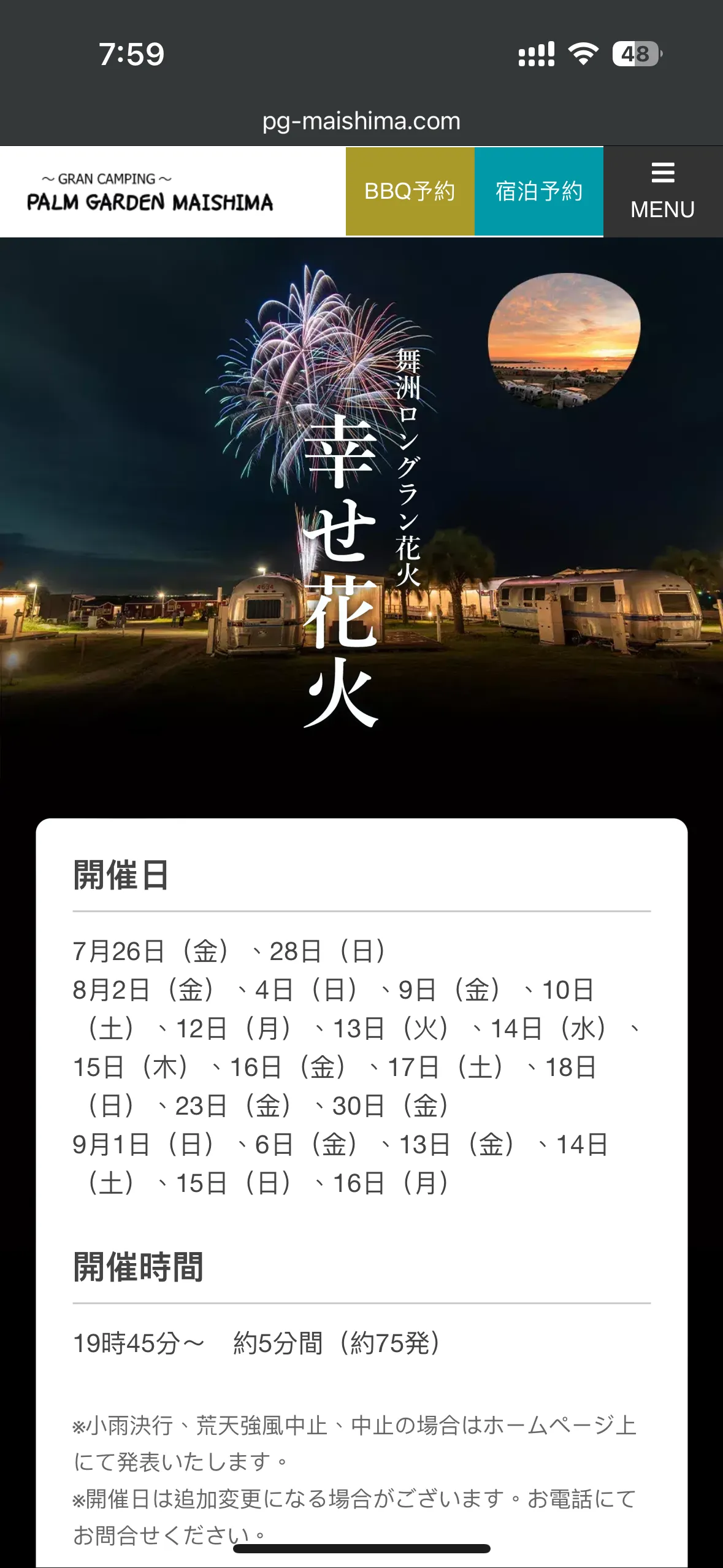Open the BBQ予約 reservation button

point(410,191)
